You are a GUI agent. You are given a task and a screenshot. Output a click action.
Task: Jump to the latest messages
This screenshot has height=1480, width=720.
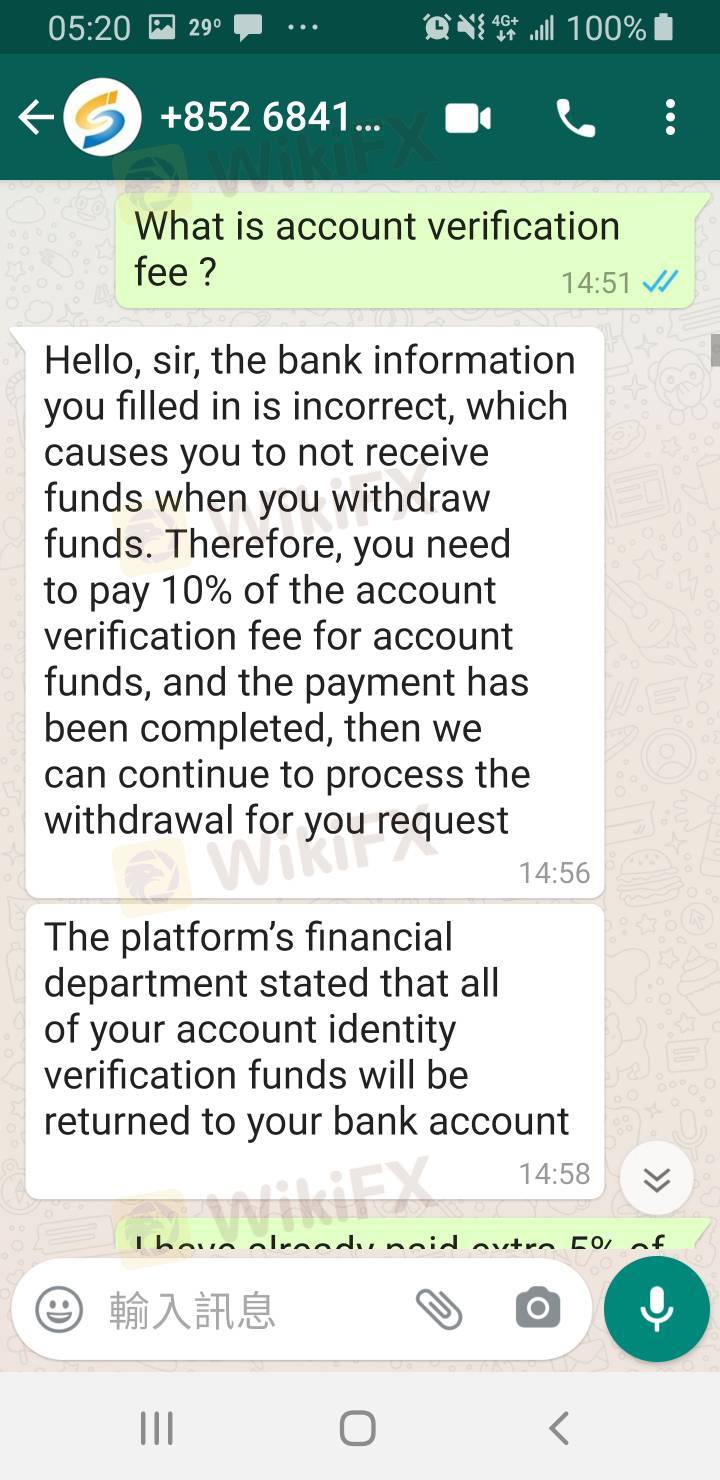656,1179
